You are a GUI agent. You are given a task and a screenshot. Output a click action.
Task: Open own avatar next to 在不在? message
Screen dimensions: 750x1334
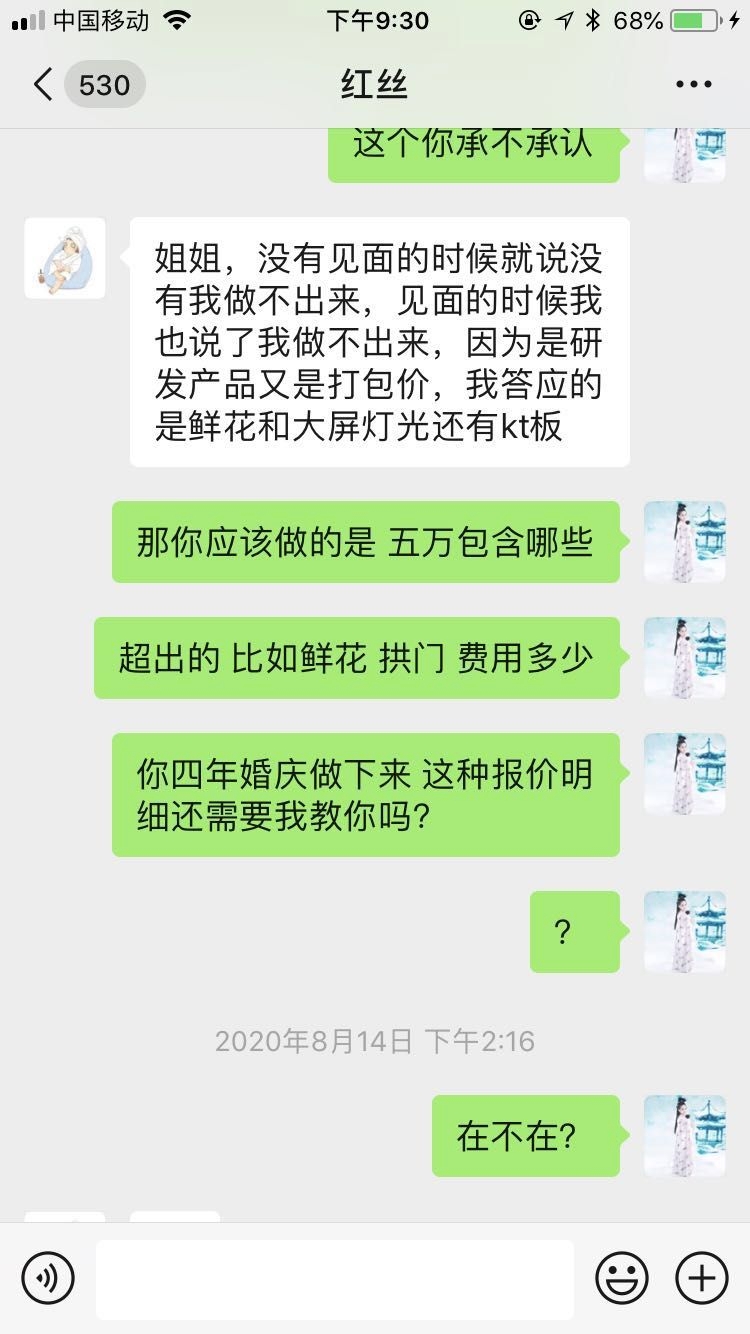point(685,1136)
